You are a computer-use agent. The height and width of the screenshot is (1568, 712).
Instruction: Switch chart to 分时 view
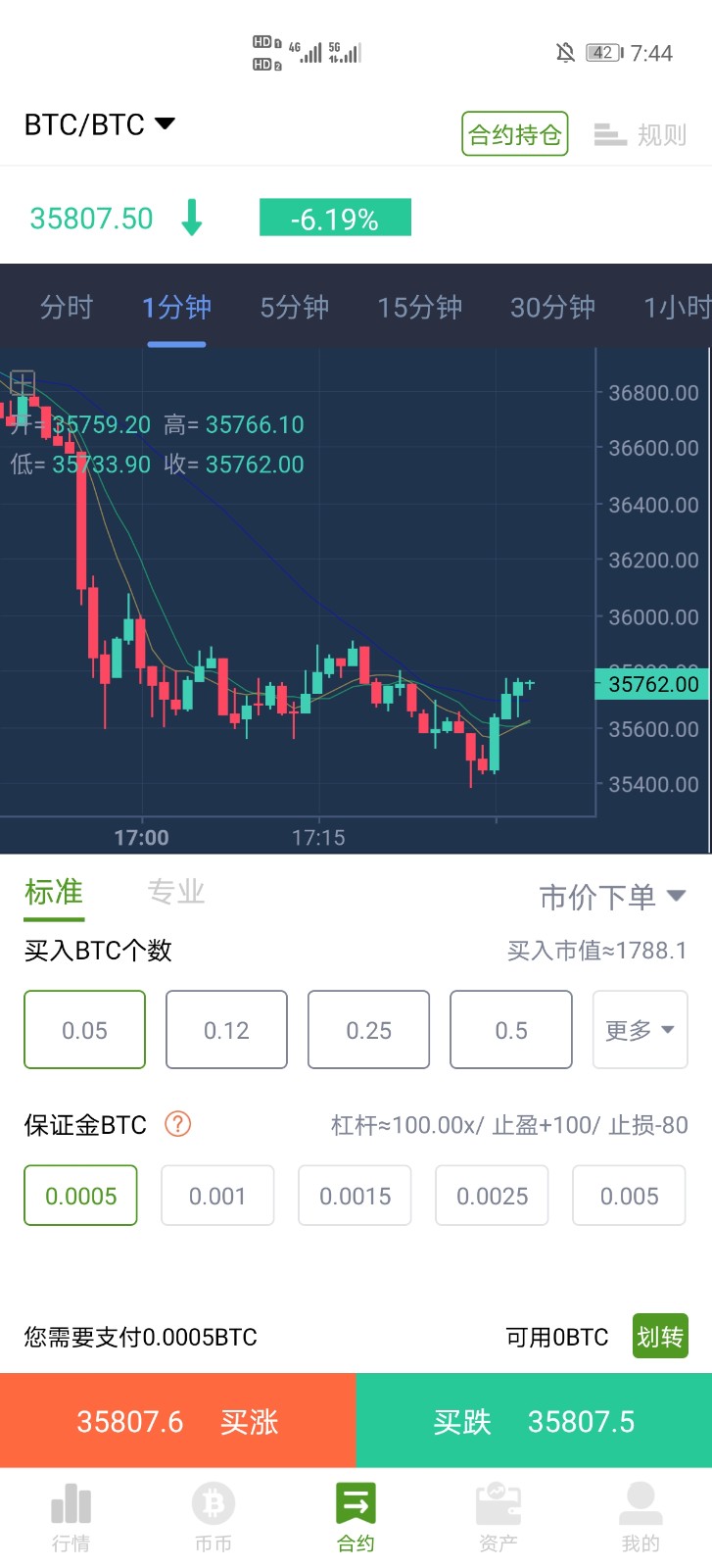67,308
